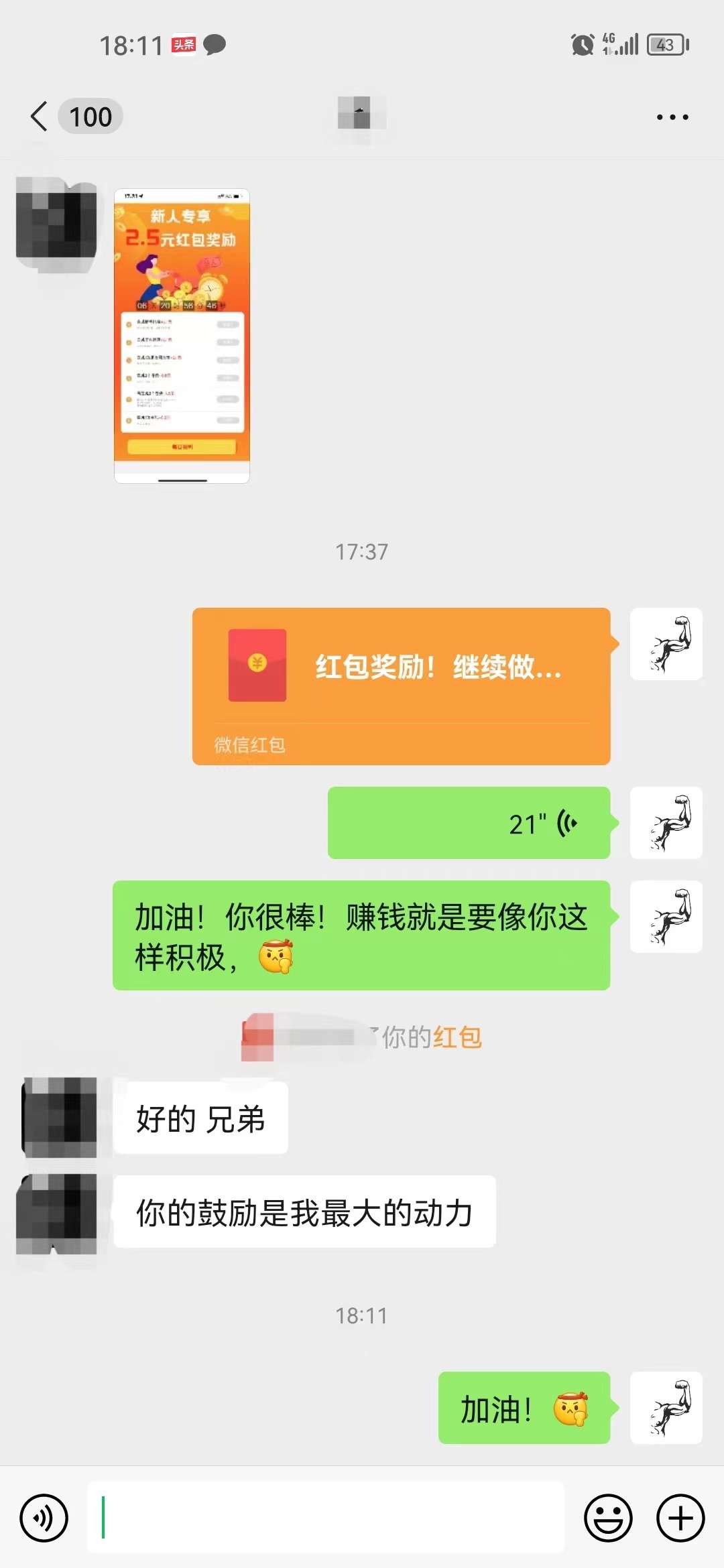Tap my avatar beside 加油! at 18:11

pos(666,1408)
